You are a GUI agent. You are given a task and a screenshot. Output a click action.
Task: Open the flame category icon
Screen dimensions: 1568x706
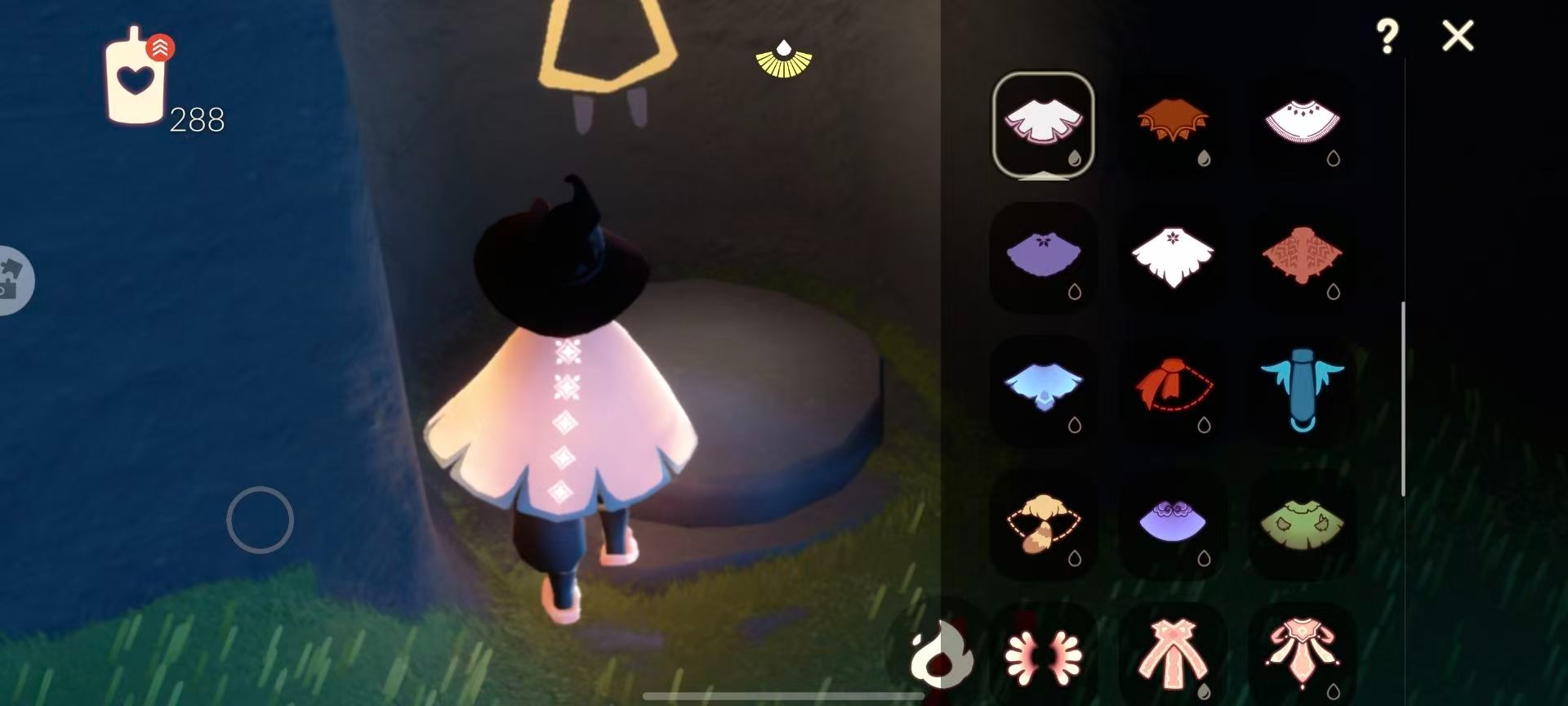point(941,655)
